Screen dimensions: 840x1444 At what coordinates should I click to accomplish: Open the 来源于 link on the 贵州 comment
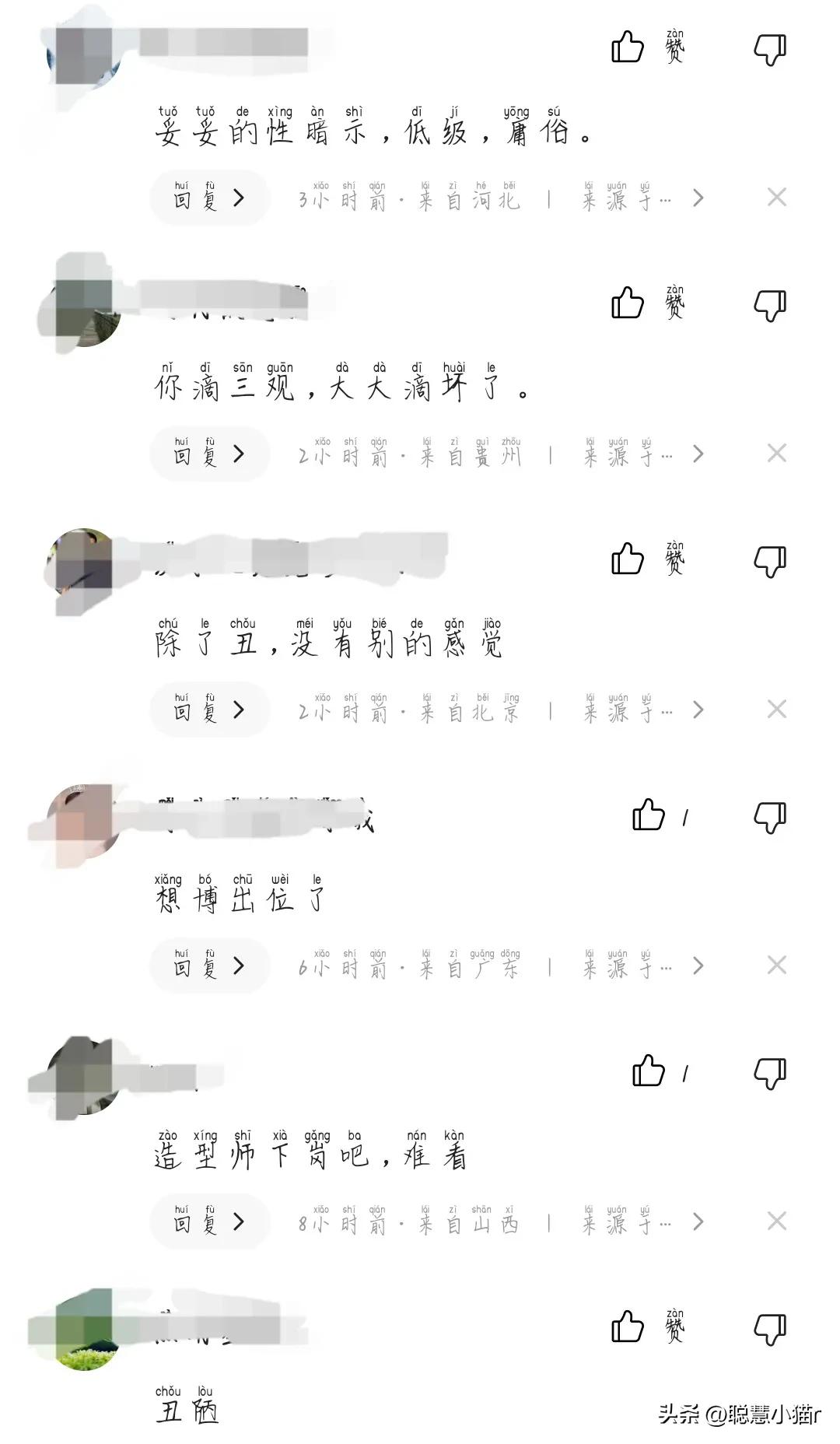pyautogui.click(x=642, y=454)
